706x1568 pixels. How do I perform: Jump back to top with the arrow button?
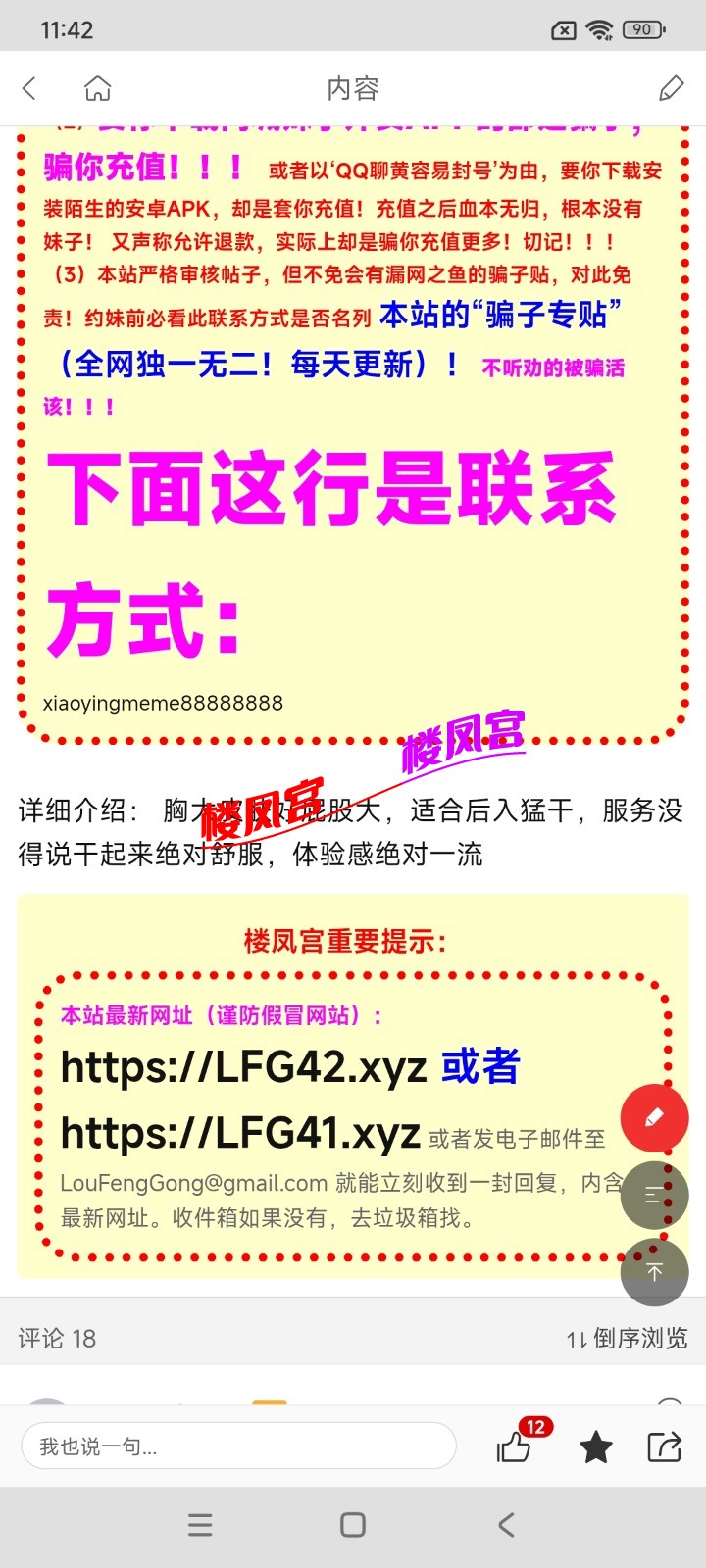pyautogui.click(x=654, y=1271)
